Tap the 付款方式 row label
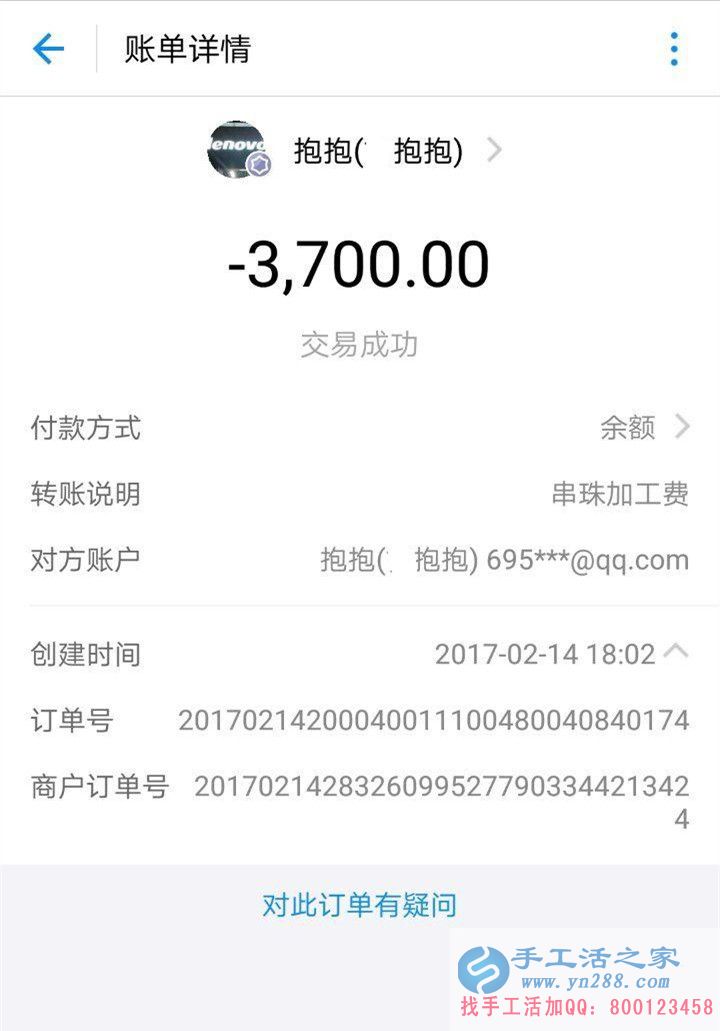This screenshot has width=720, height=1031. coord(86,428)
